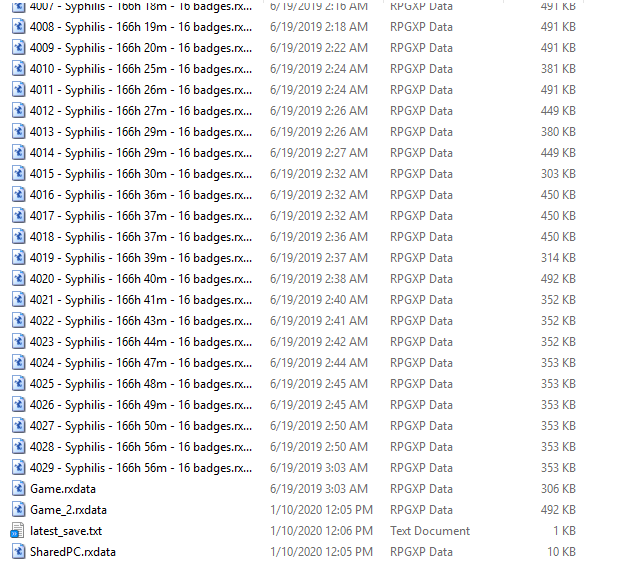Select file 4029 - Syphilis - 166h 56m
The image size is (631, 570).
(140, 468)
